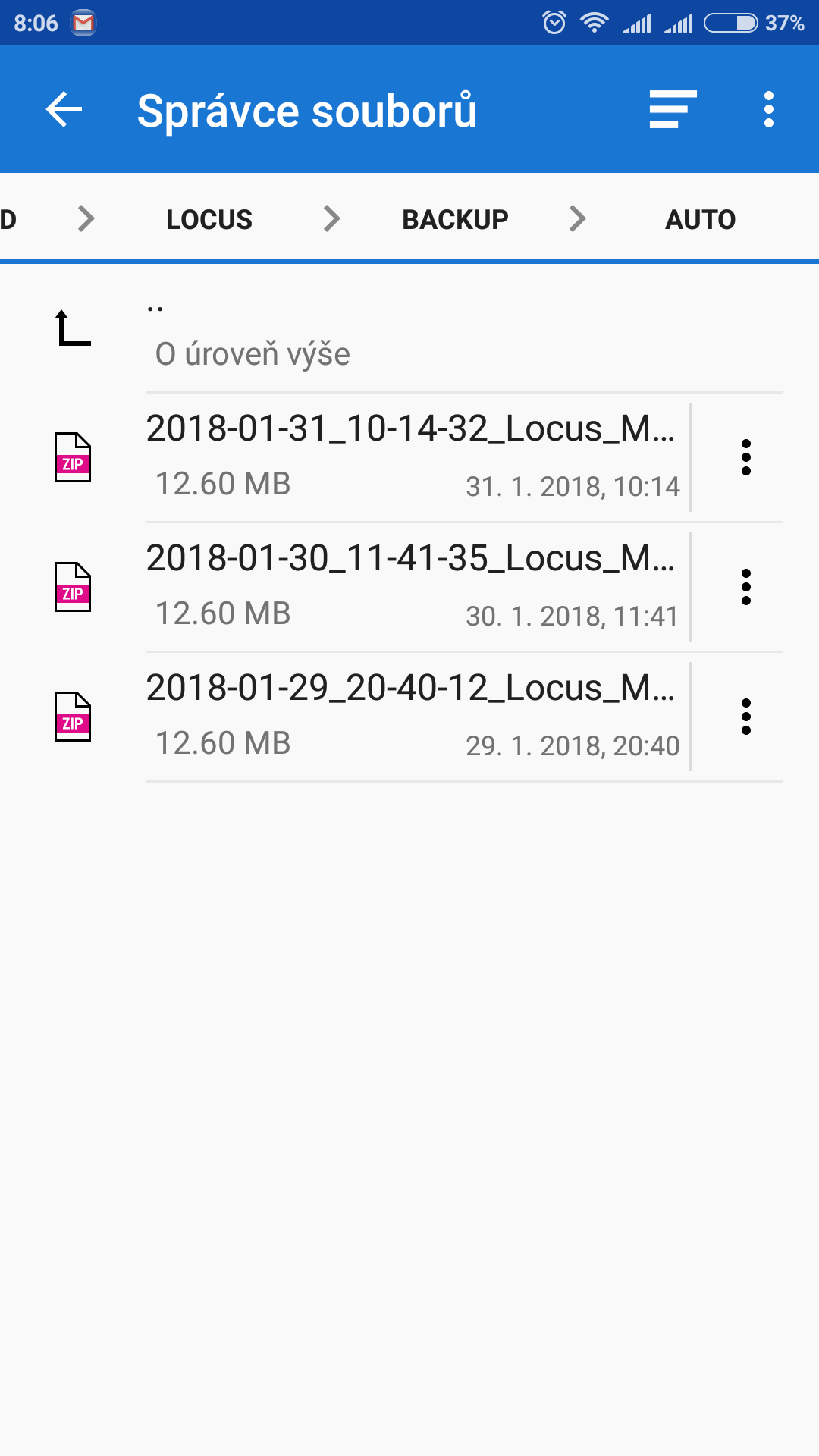Show options for the 2018-01-31 backup

coord(746,457)
